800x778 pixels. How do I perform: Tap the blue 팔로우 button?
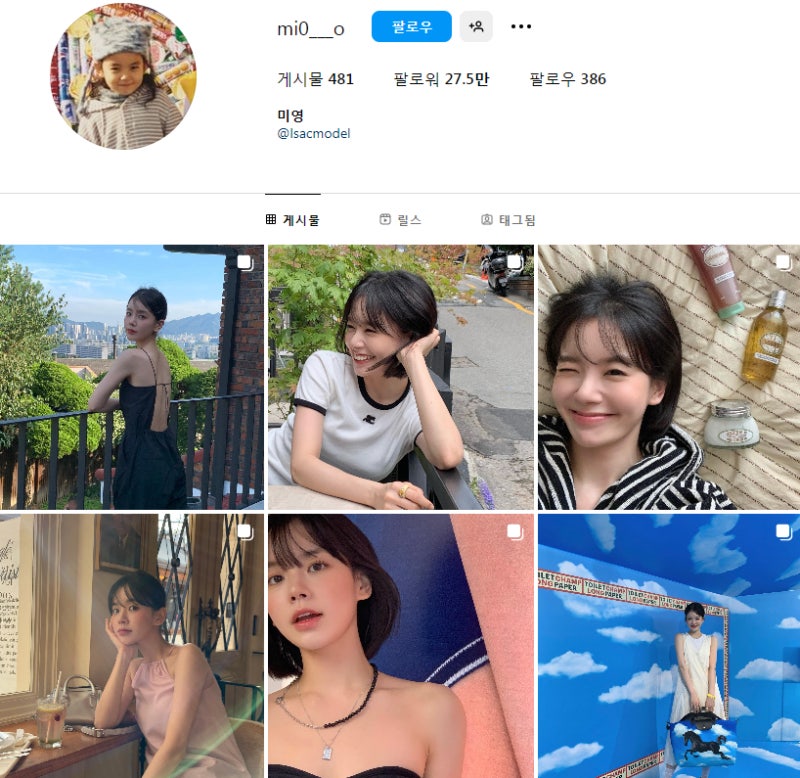point(411,27)
